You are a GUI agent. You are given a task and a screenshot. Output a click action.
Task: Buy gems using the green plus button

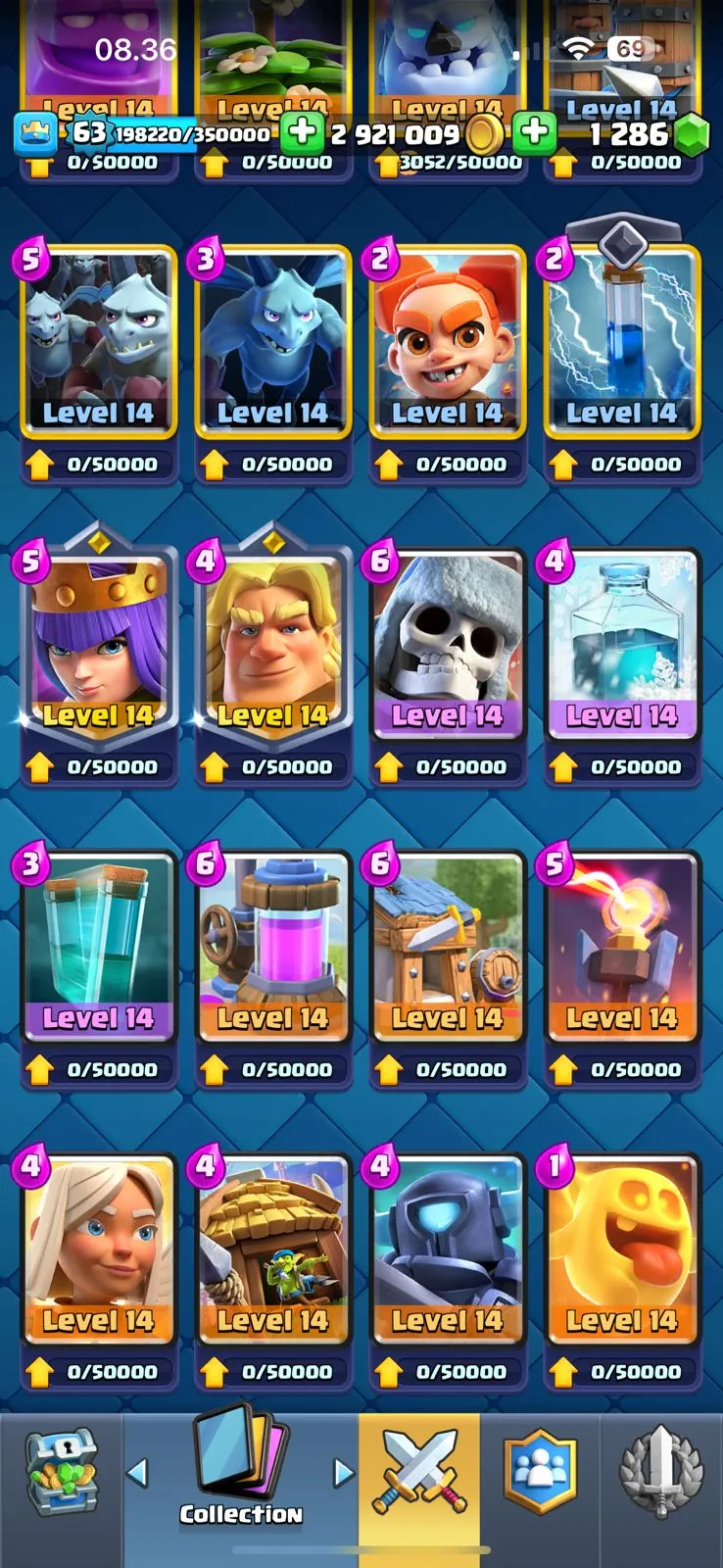[535, 133]
